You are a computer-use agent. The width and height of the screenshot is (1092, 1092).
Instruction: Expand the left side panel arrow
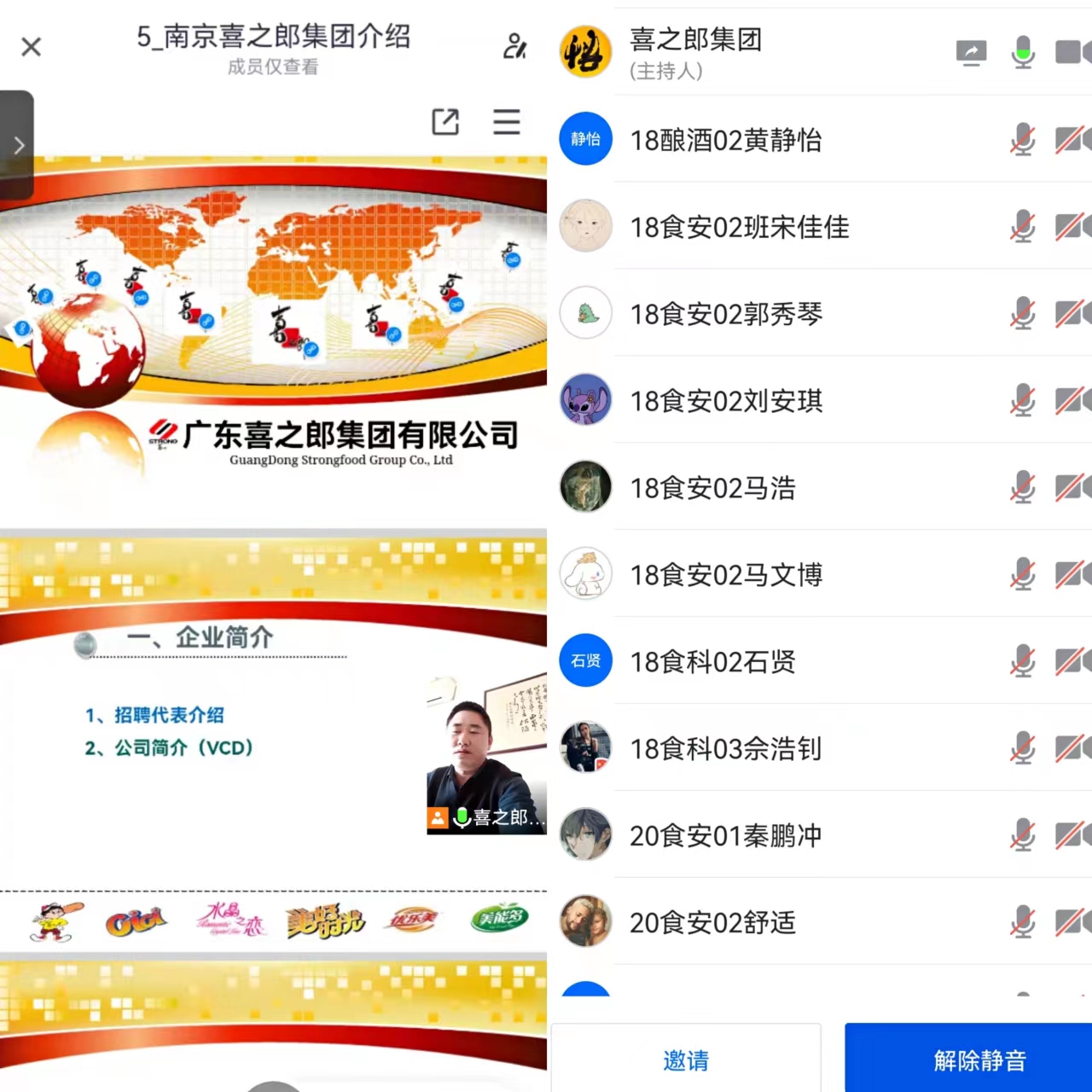click(17, 145)
